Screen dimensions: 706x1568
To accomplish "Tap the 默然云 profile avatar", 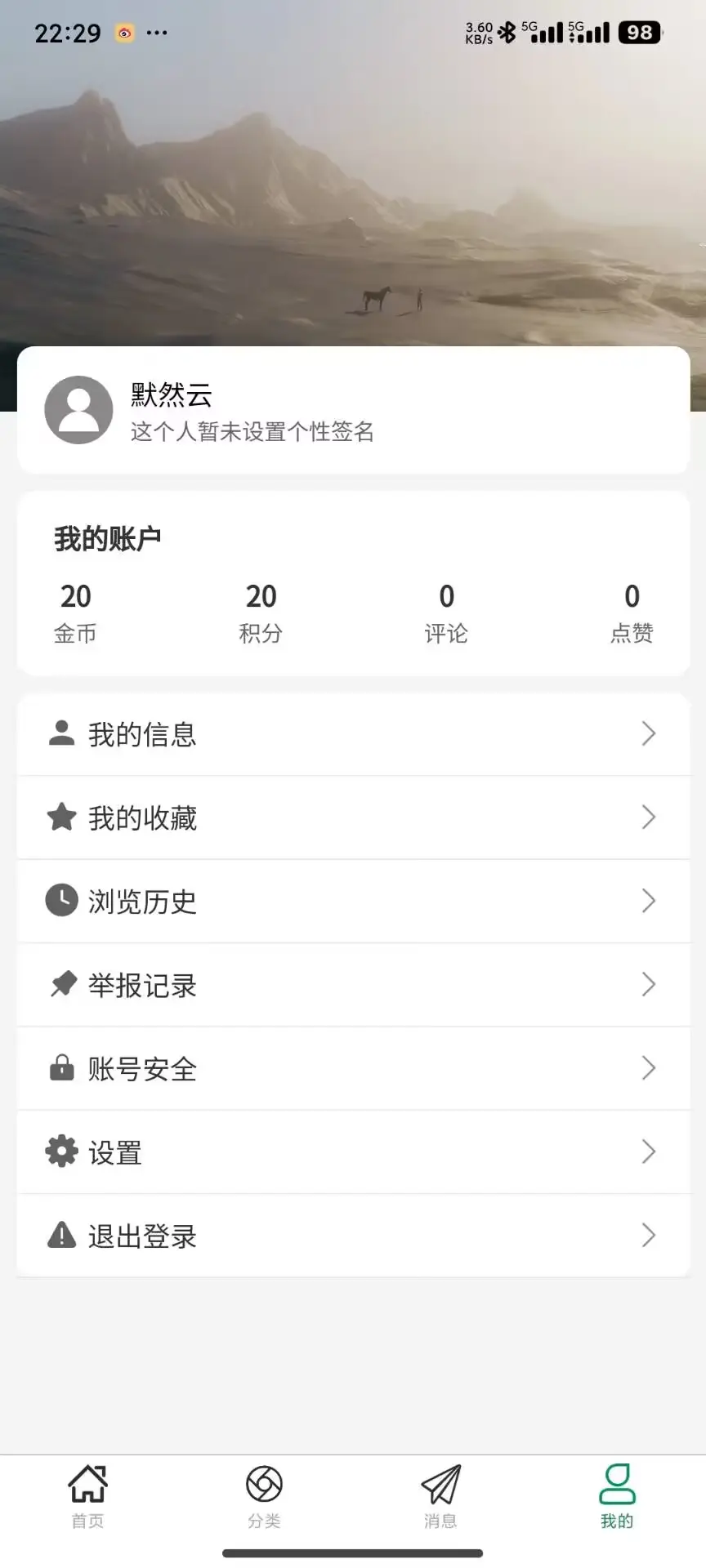I will (78, 410).
